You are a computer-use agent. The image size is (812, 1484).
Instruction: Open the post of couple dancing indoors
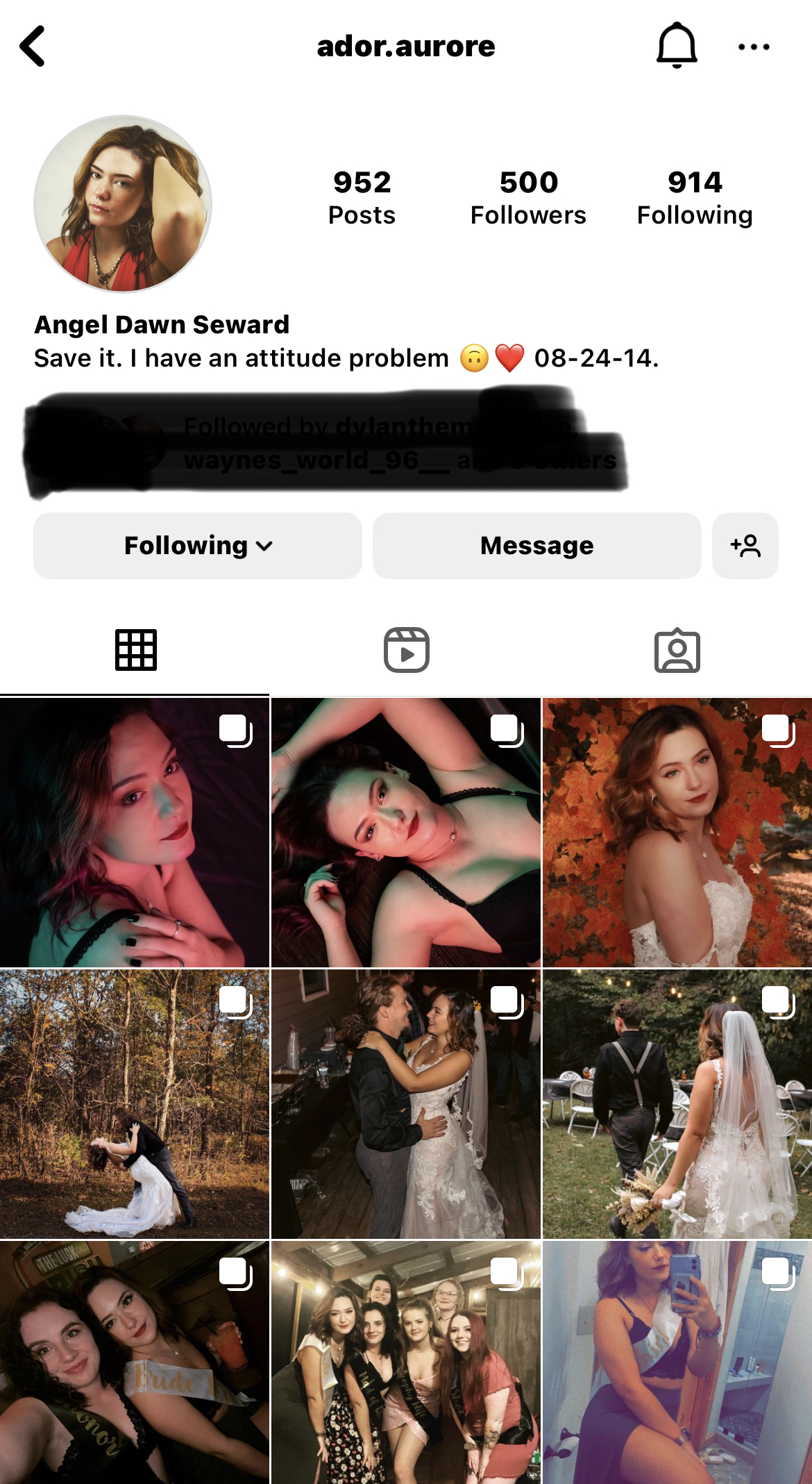[x=405, y=1104]
